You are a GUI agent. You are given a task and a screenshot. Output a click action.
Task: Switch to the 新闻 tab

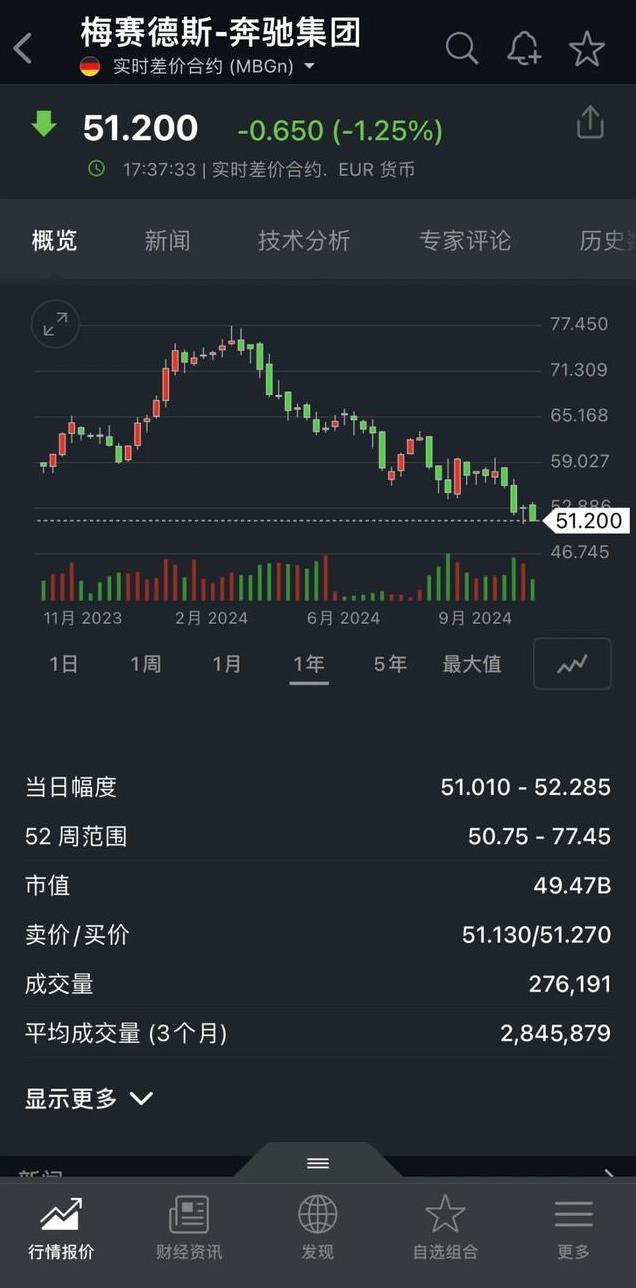(167, 240)
